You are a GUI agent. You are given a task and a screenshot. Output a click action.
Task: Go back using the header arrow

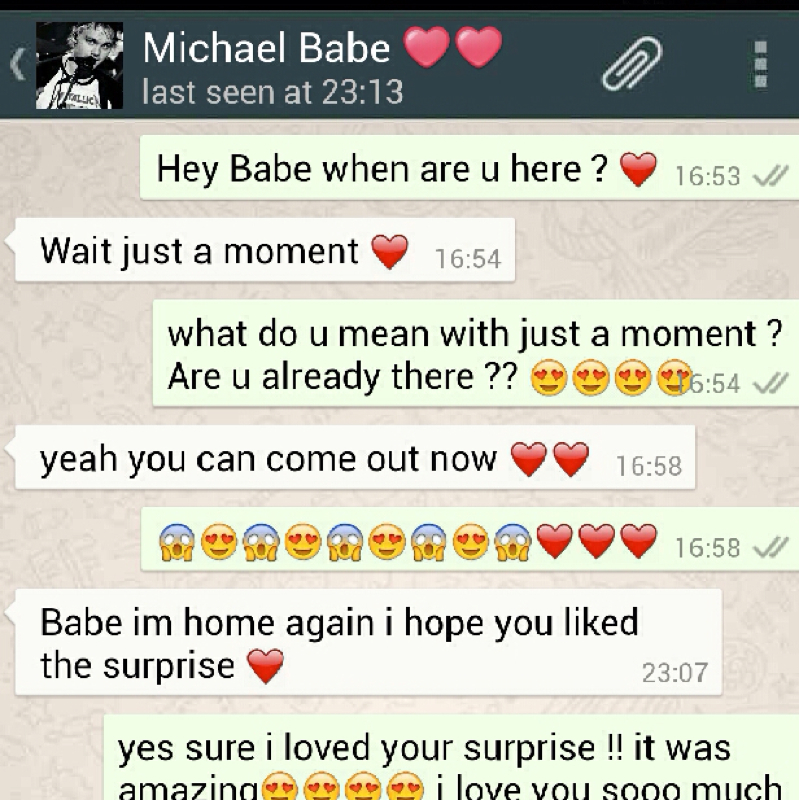pyautogui.click(x=16, y=67)
